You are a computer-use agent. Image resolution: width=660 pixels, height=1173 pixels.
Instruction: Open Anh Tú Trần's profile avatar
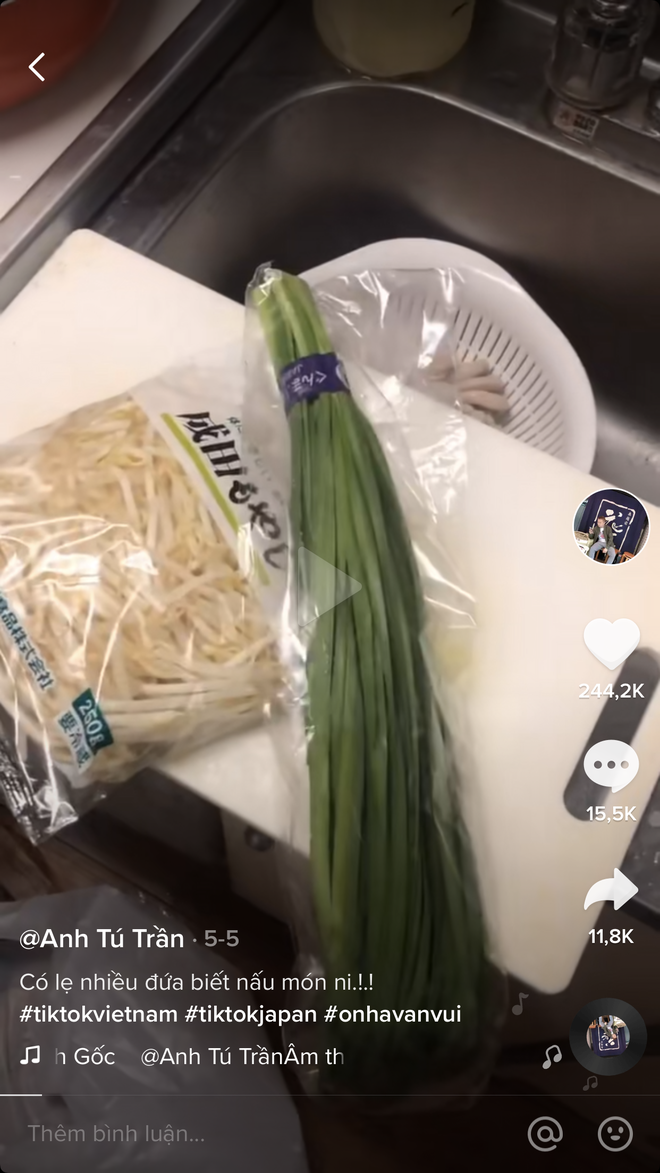point(610,526)
